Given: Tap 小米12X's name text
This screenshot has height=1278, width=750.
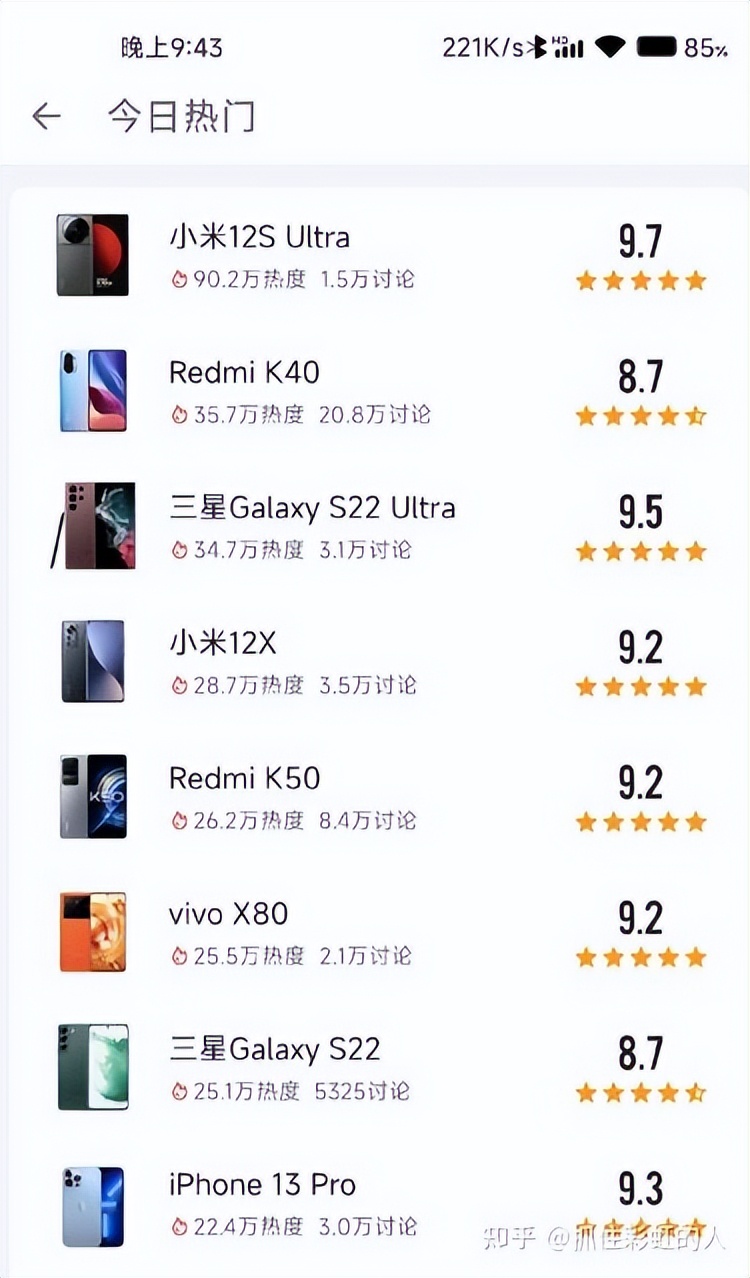Looking at the screenshot, I should (222, 645).
